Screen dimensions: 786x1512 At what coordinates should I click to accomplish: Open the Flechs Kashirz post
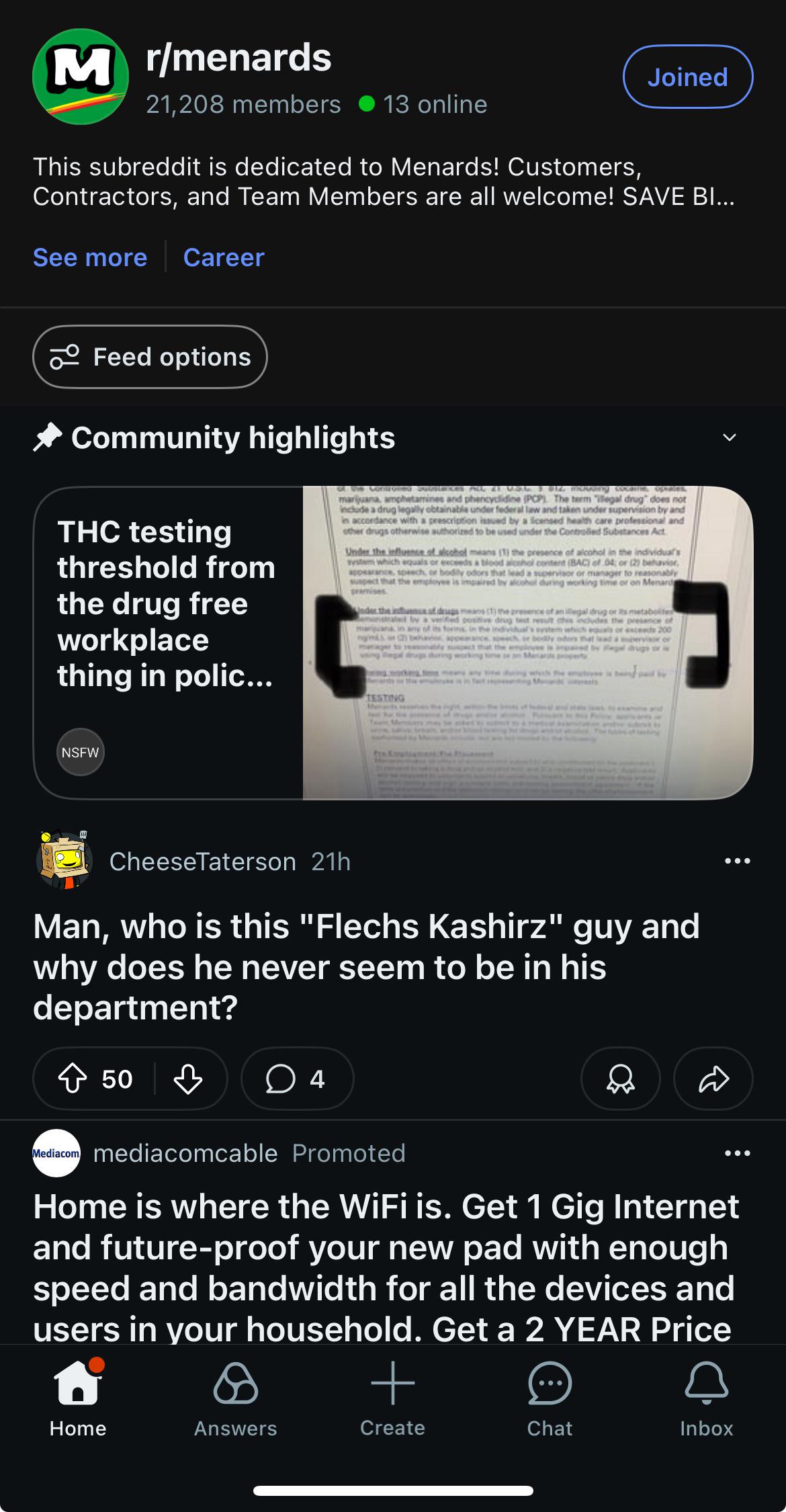tap(367, 966)
